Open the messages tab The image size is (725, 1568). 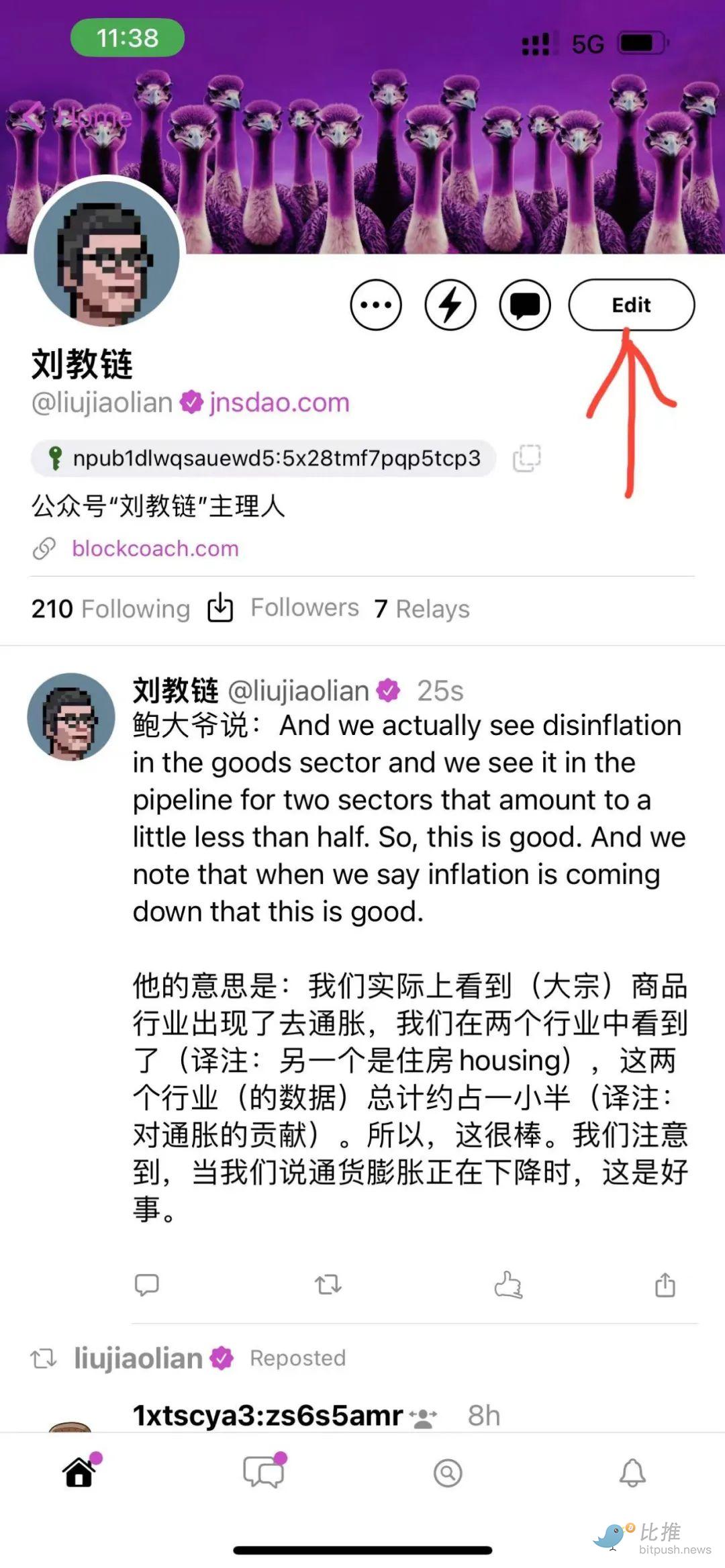(x=264, y=1473)
